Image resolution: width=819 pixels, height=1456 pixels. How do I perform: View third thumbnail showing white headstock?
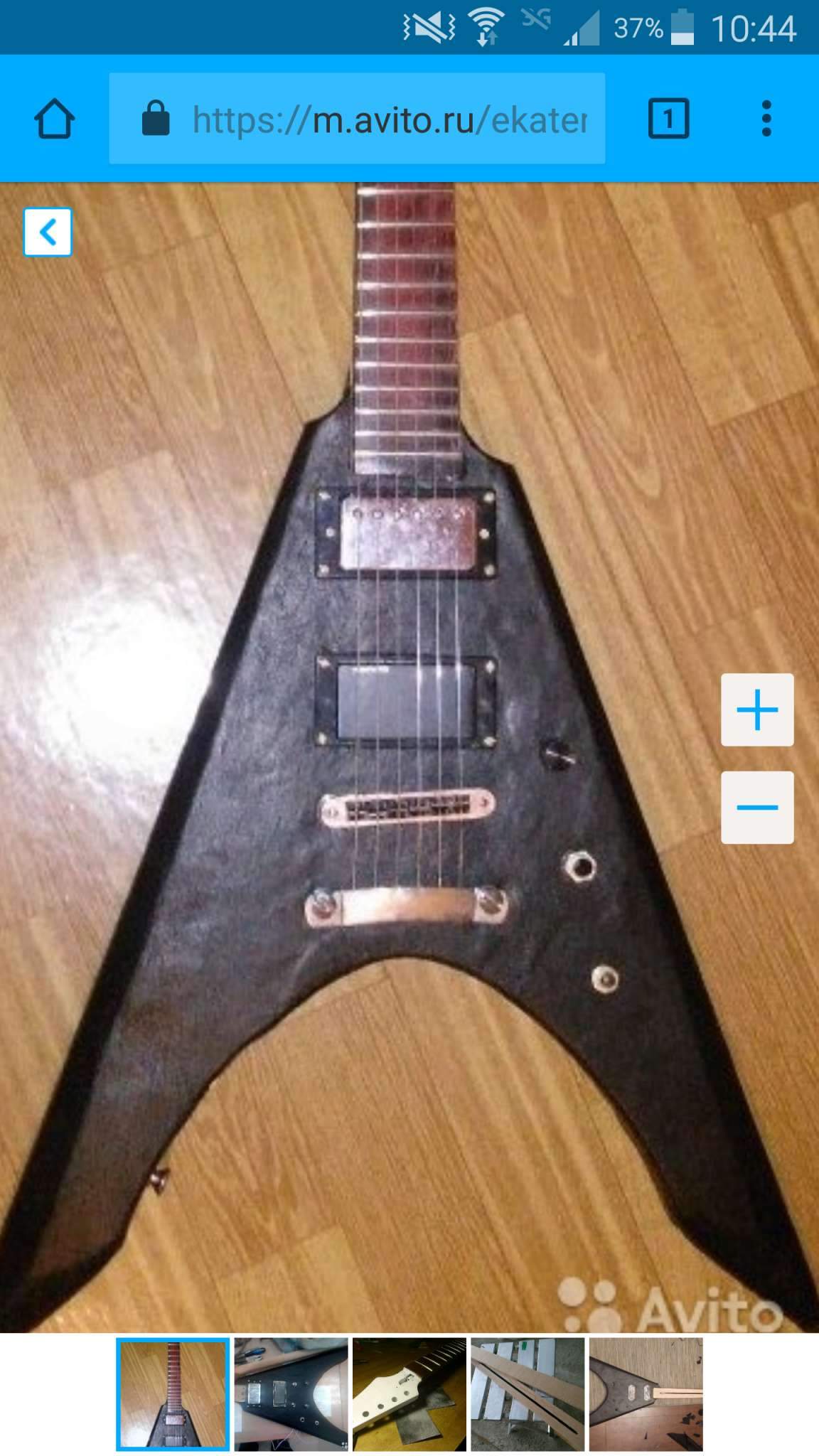tap(409, 1394)
